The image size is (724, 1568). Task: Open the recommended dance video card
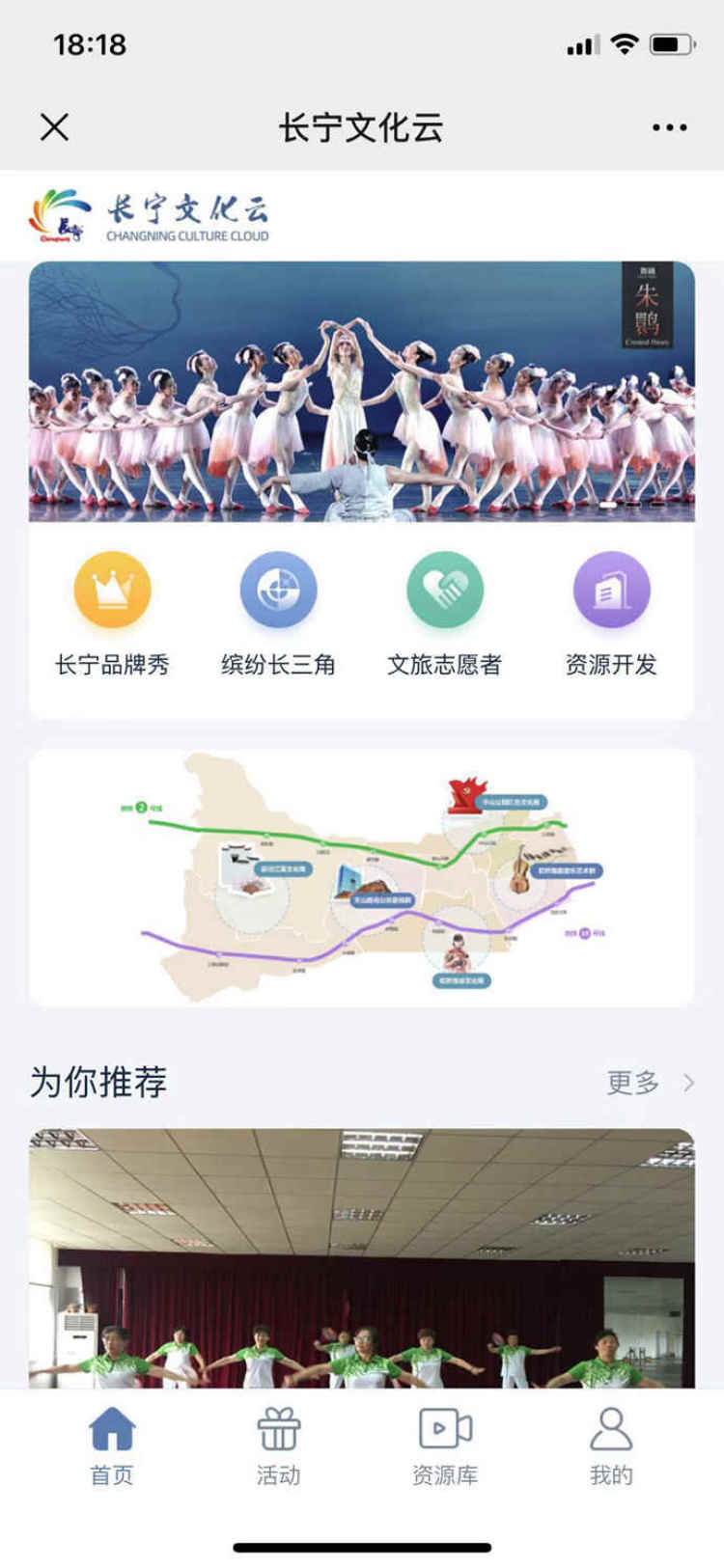pos(361,1259)
